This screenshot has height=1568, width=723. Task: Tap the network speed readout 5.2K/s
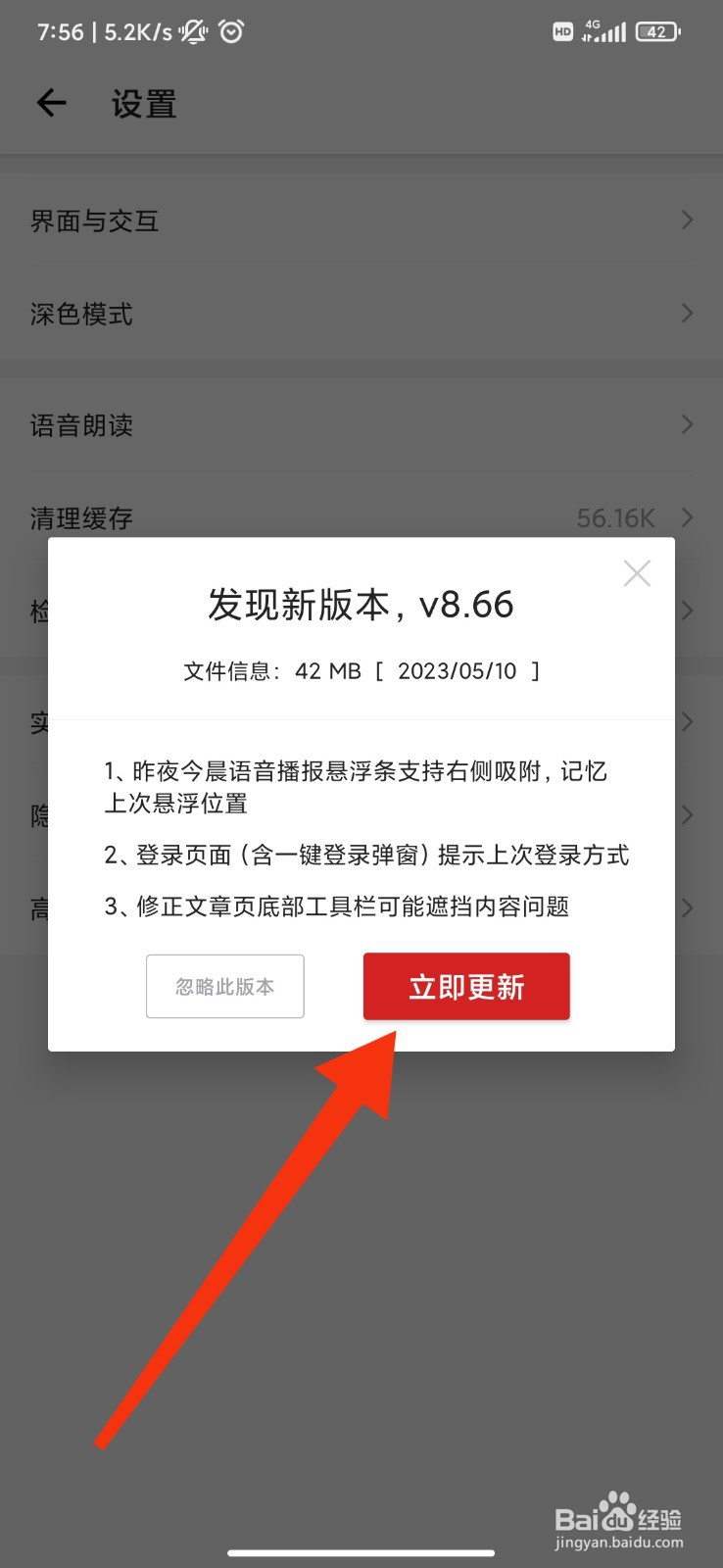(133, 31)
